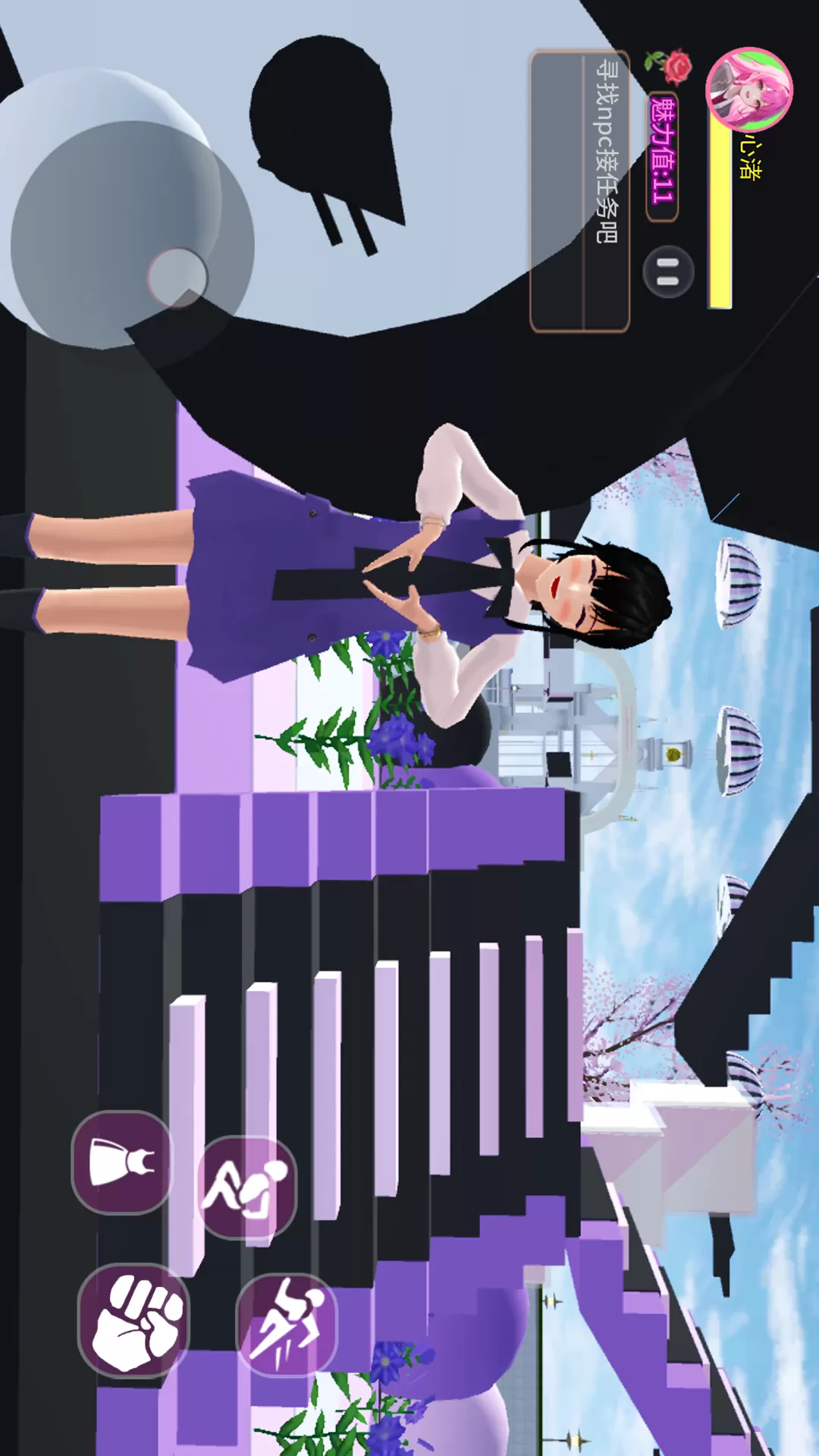The width and height of the screenshot is (819, 1456).
Task: Tap the fist attack button
Action: tap(134, 1321)
